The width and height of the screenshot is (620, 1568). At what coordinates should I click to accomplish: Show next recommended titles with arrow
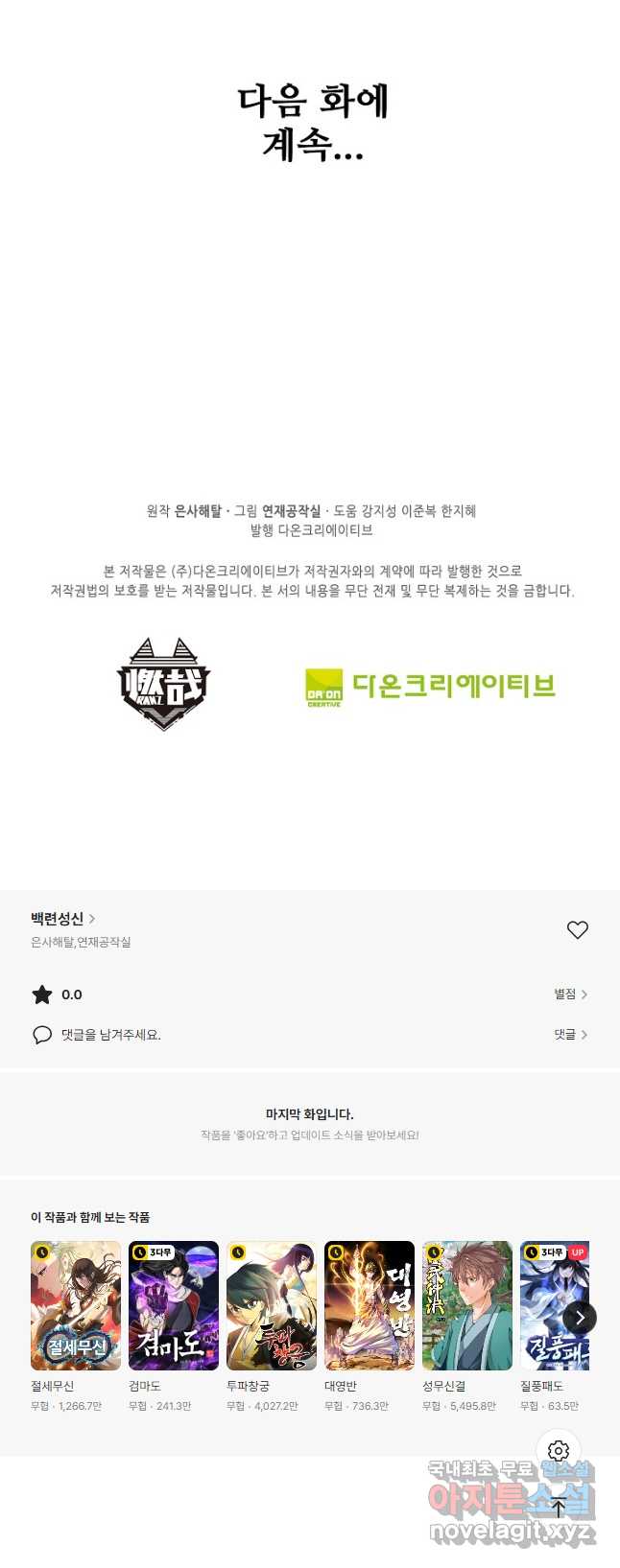[x=580, y=1318]
